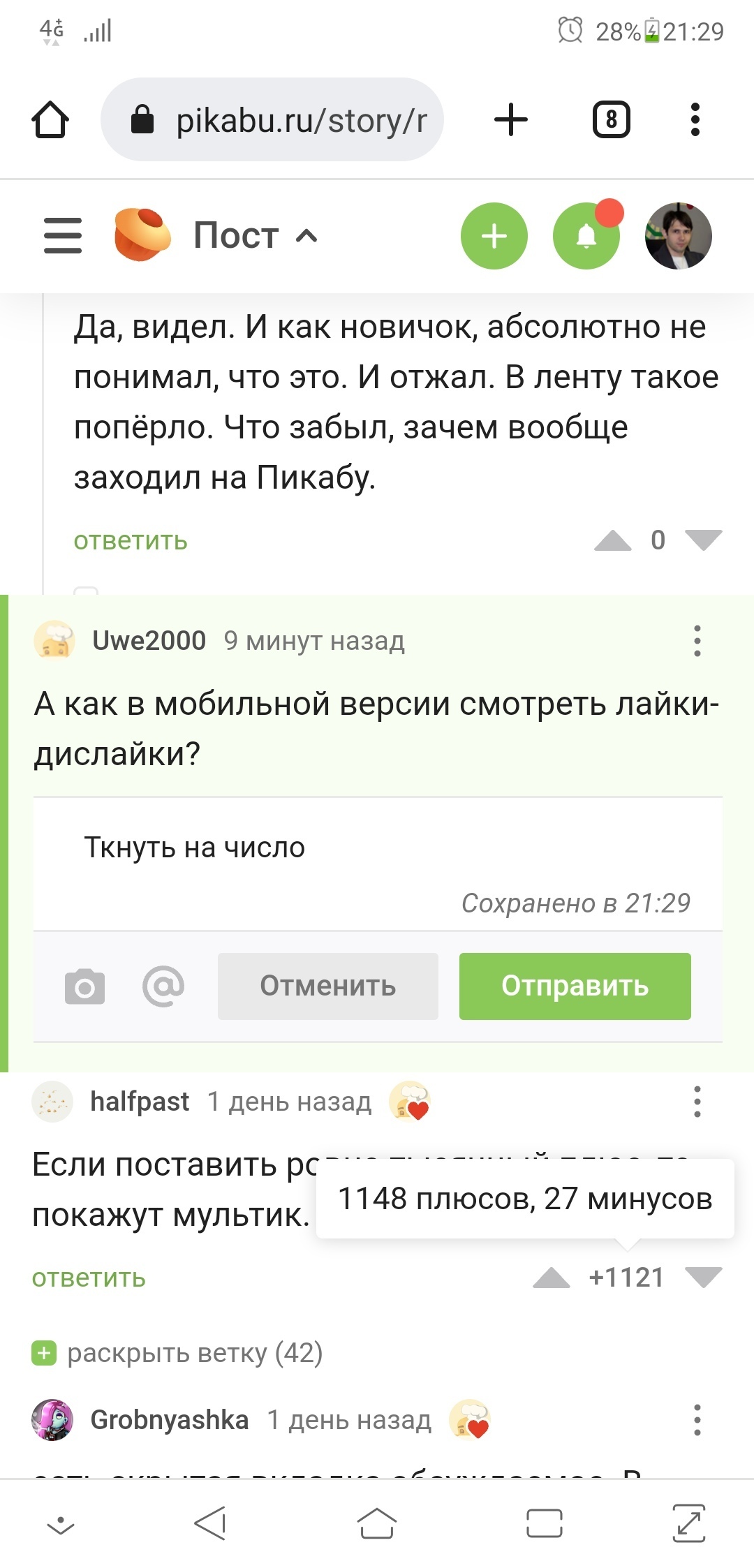754x1568 pixels.
Task: Expand the Пост dropdown
Action: point(255,235)
